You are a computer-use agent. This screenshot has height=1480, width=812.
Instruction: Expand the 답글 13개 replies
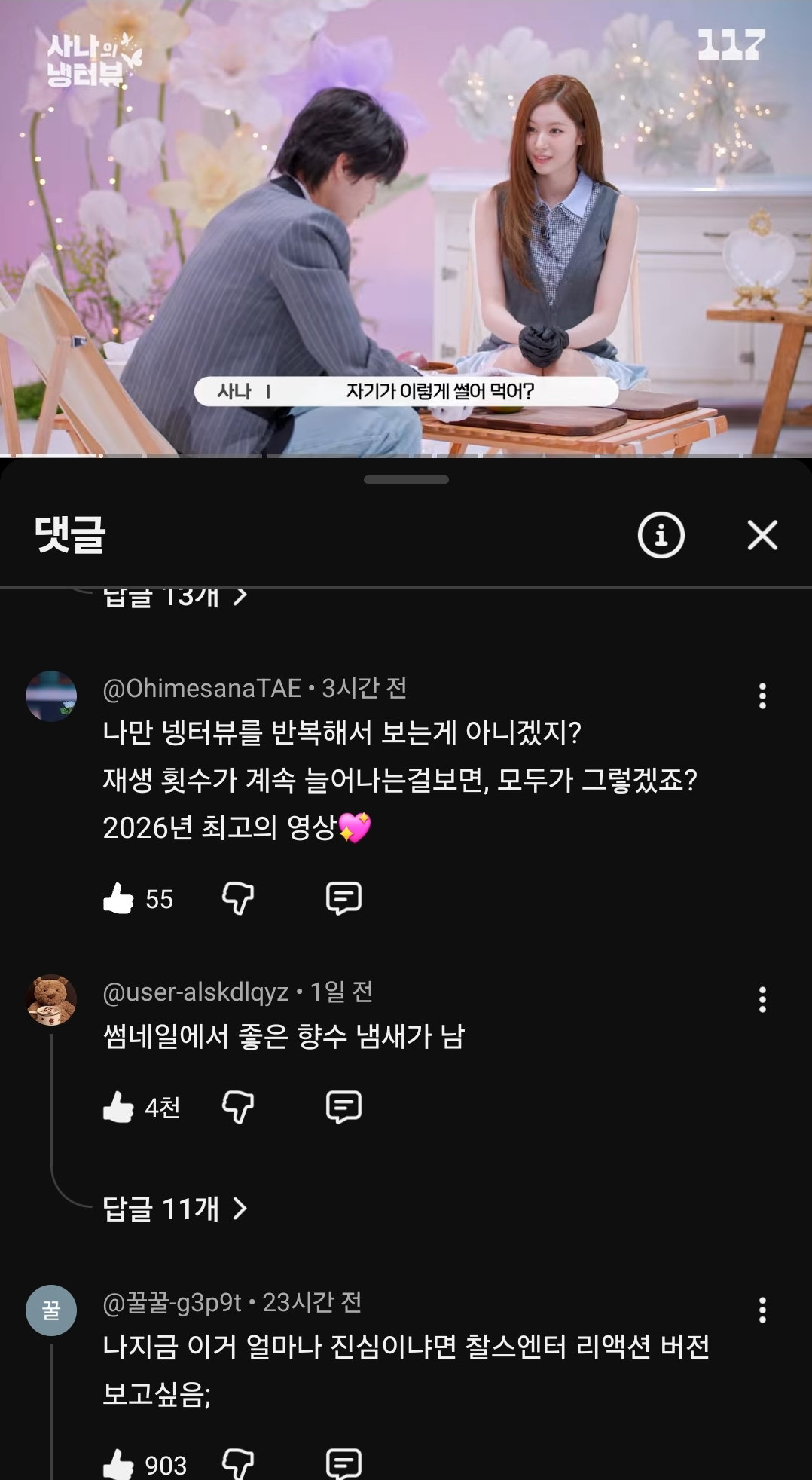coord(175,597)
